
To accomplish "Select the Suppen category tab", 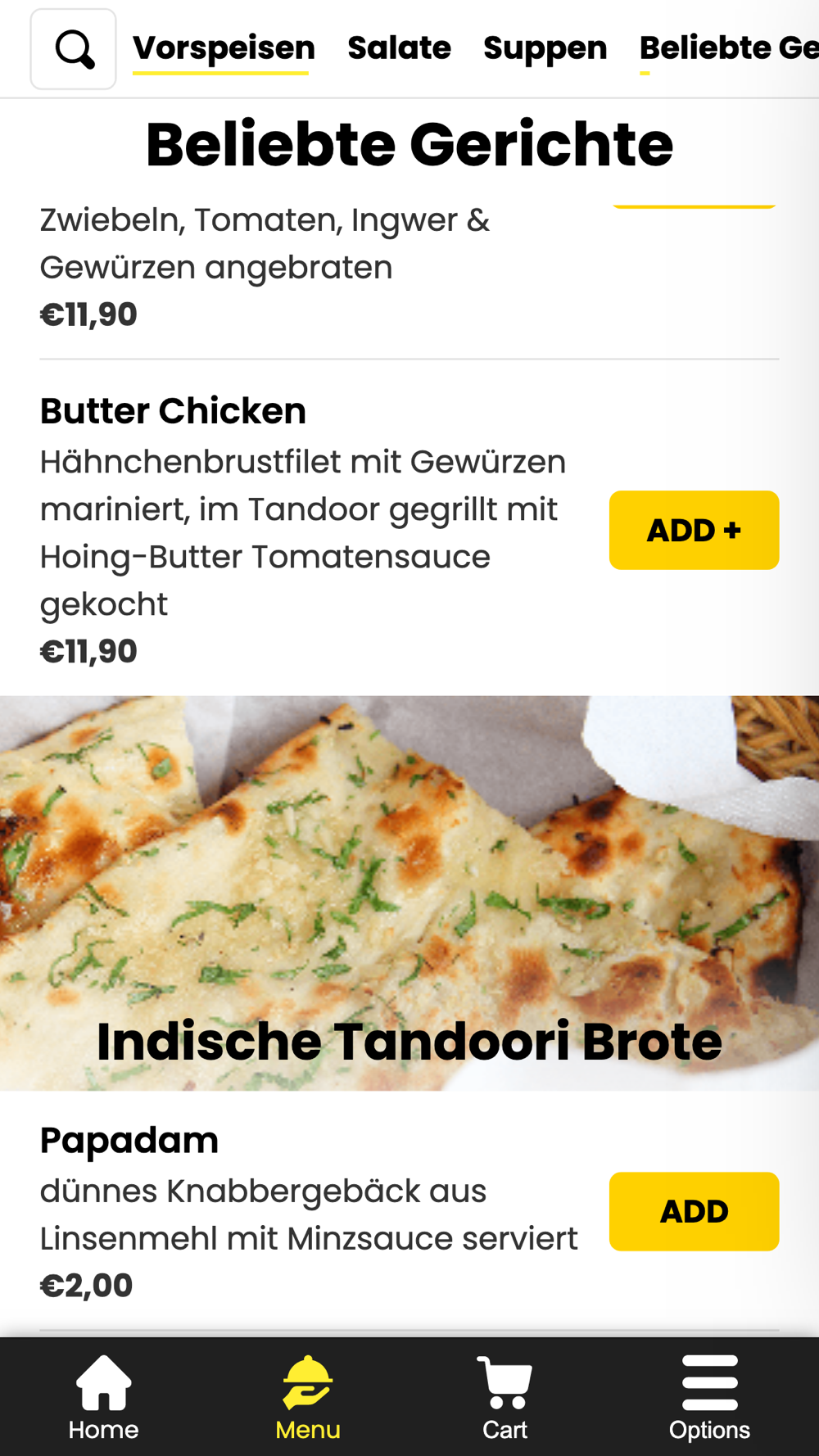I will coord(545,48).
